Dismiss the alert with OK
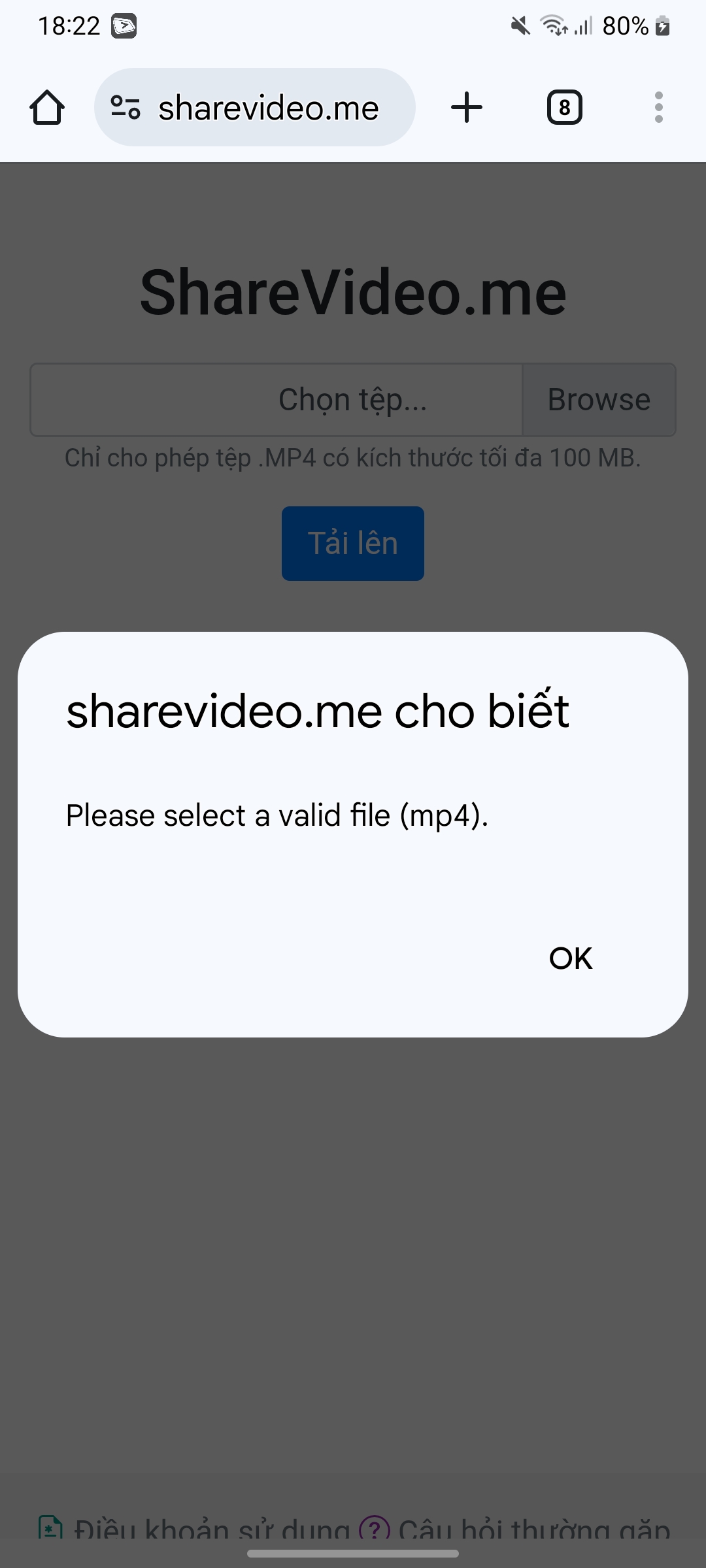Viewport: 706px width, 1568px height. click(571, 958)
